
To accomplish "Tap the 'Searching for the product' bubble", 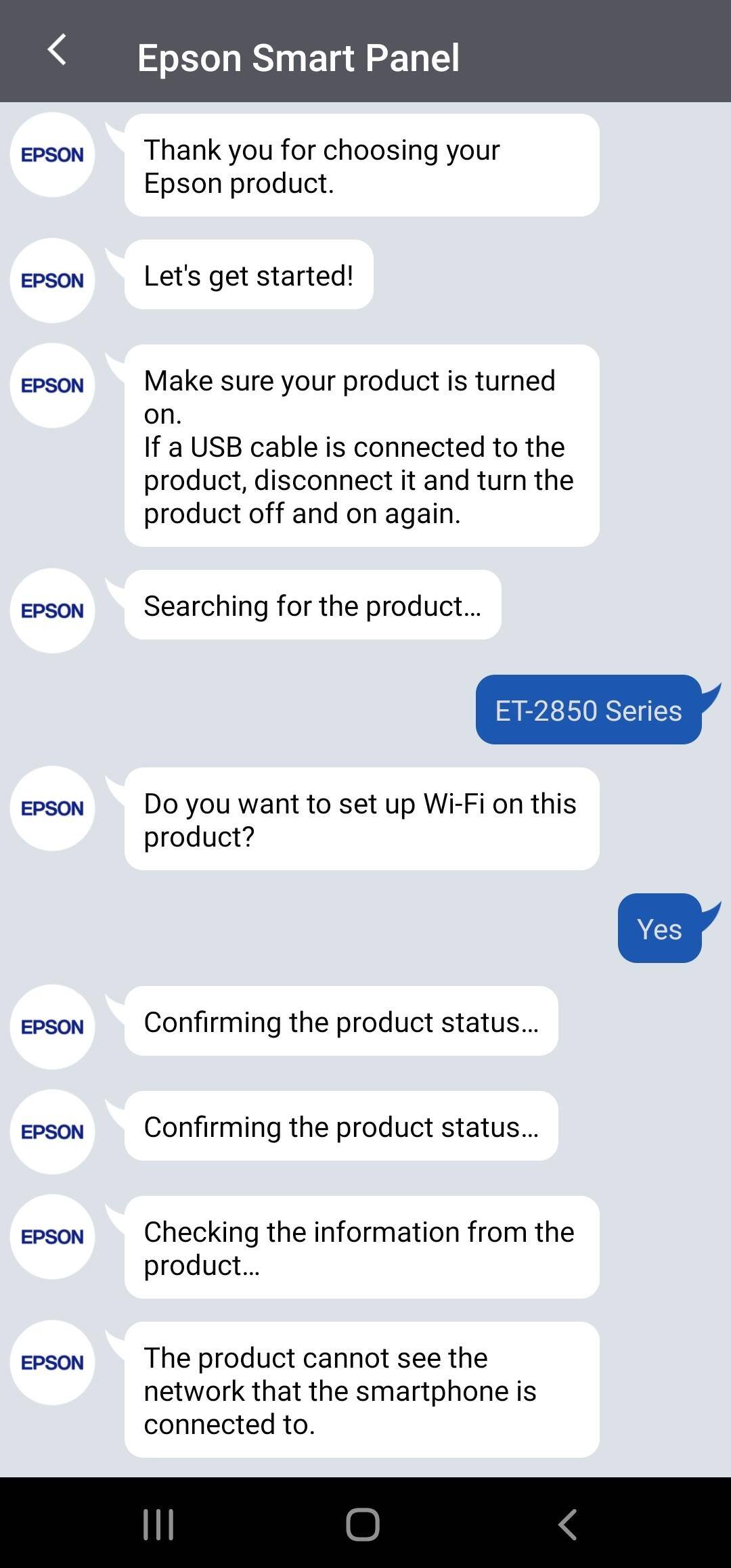I will (312, 606).
